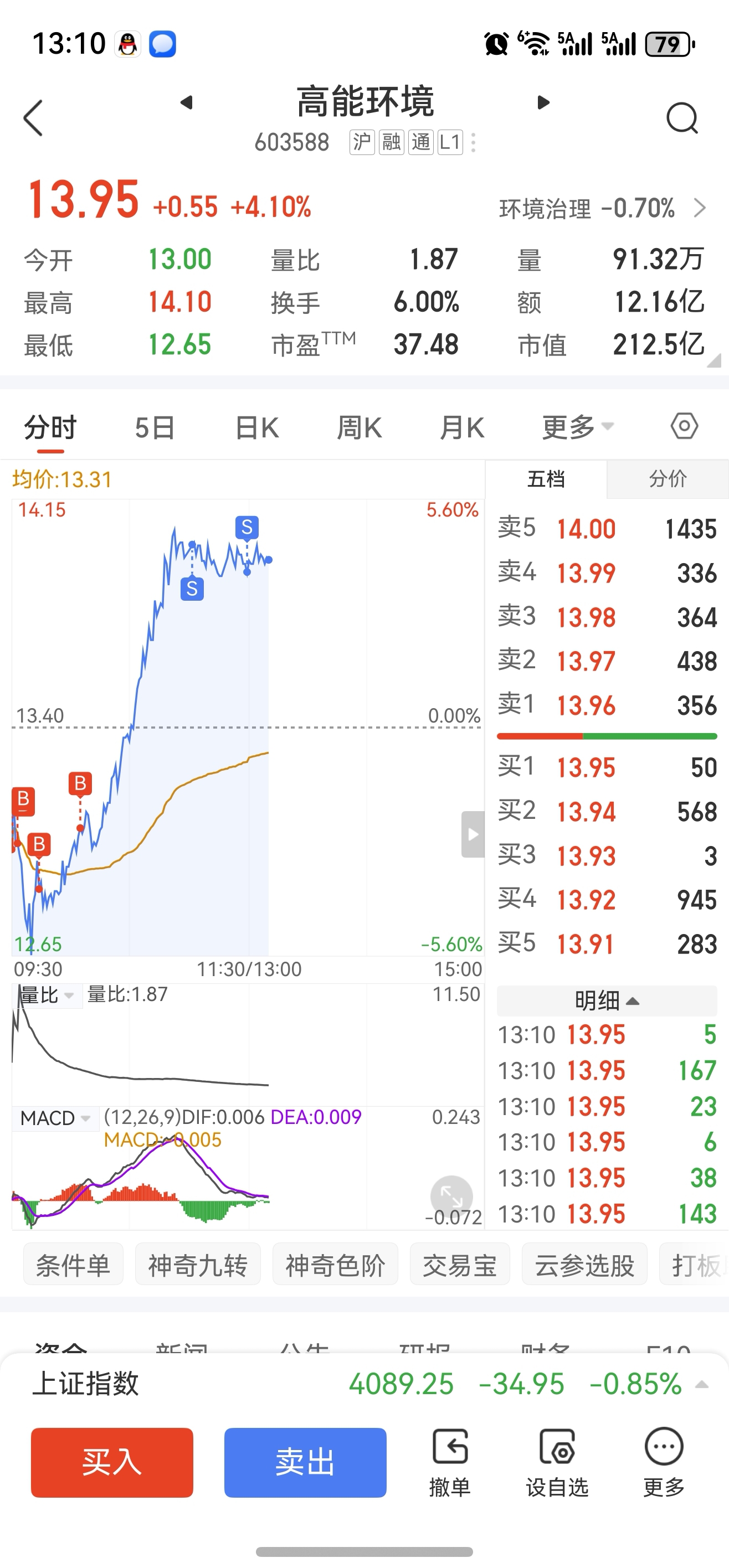This screenshot has height=1568, width=729.
Task: Expand the 更多 chart period dropdown
Action: coord(577,427)
